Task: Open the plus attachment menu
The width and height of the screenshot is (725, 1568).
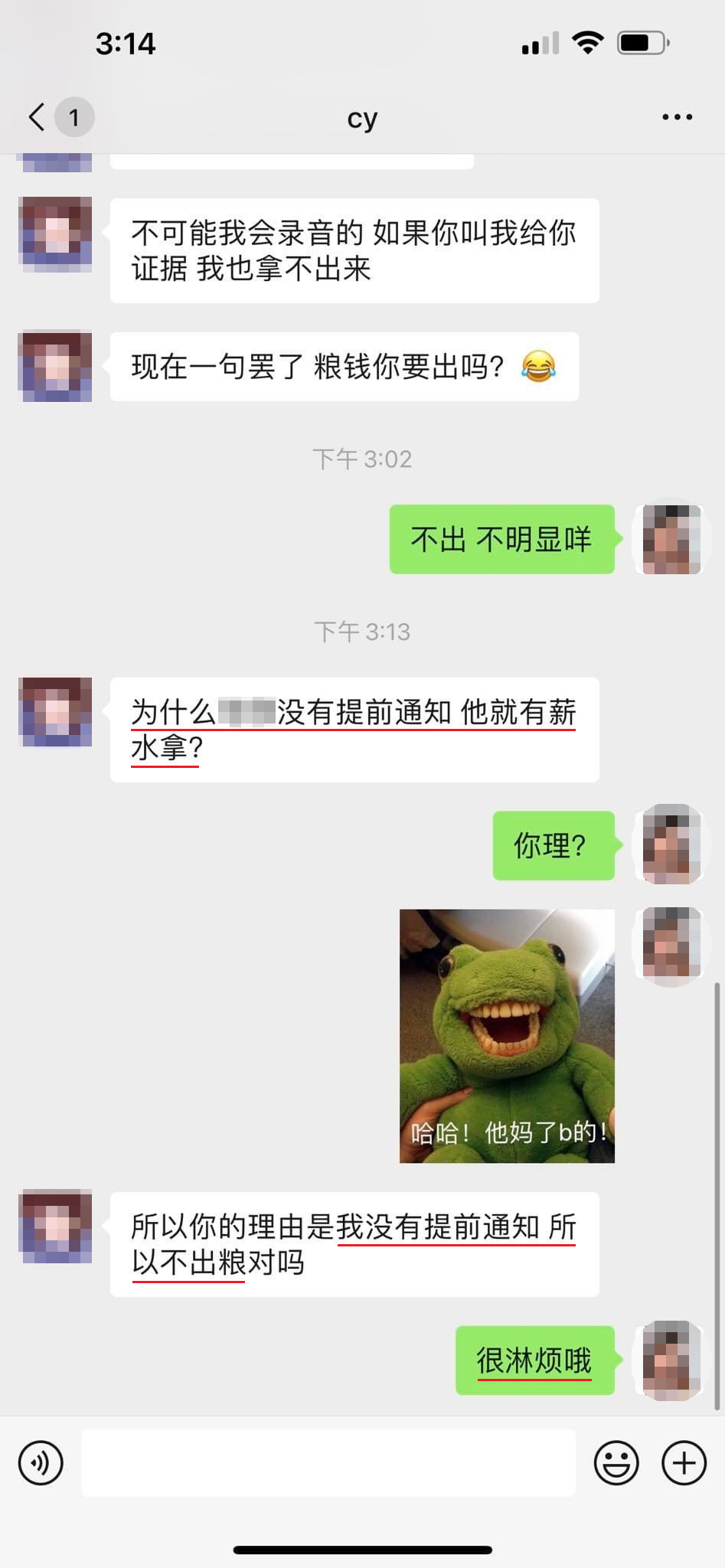Action: pyautogui.click(x=683, y=1462)
